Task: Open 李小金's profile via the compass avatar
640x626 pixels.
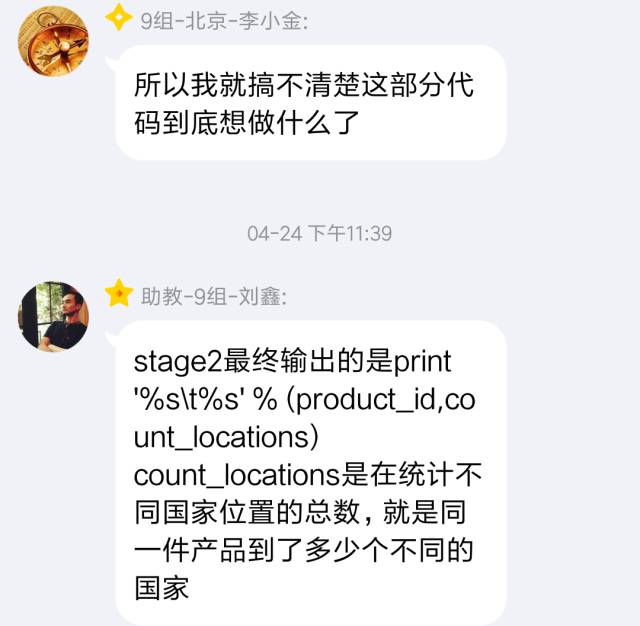Action: (53, 38)
